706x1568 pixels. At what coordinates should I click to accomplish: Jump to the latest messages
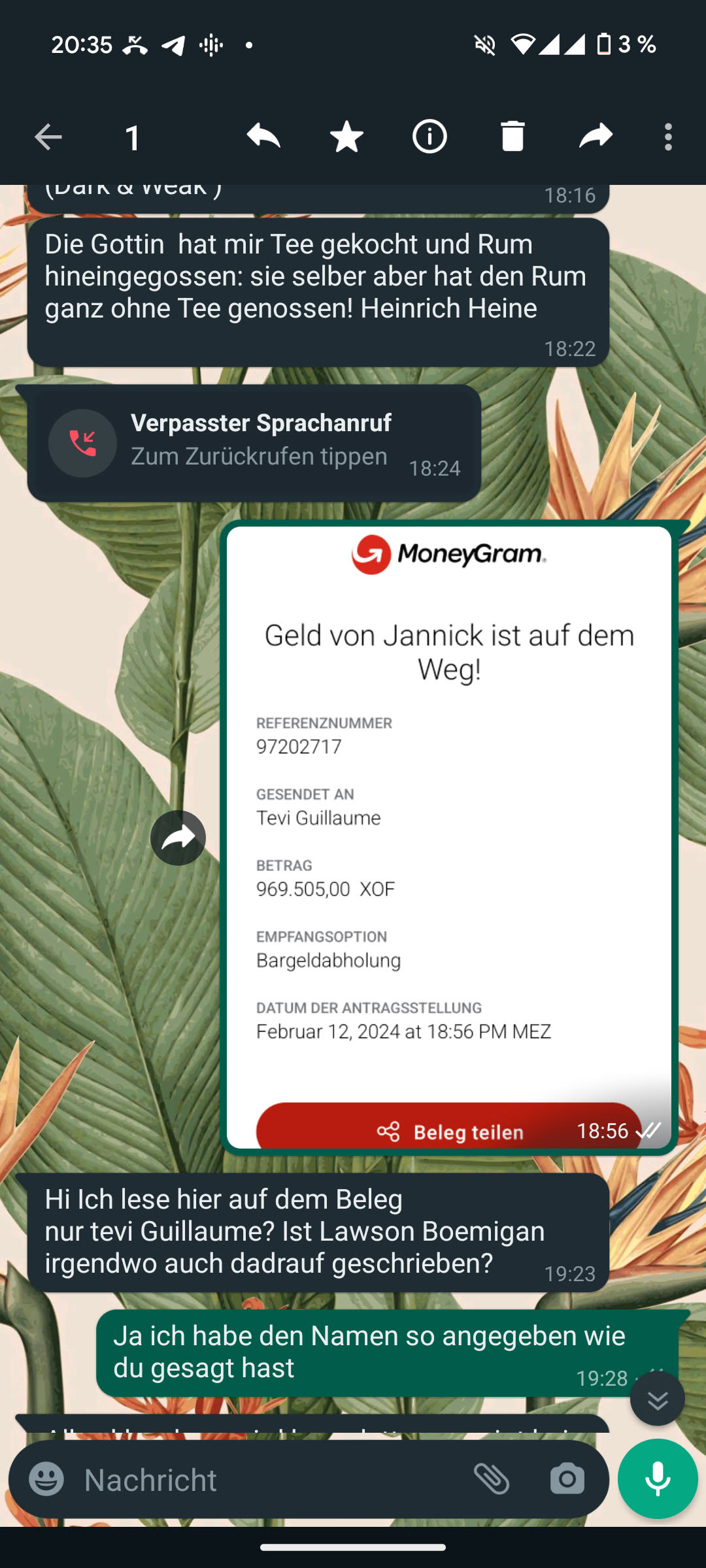coord(657,1399)
